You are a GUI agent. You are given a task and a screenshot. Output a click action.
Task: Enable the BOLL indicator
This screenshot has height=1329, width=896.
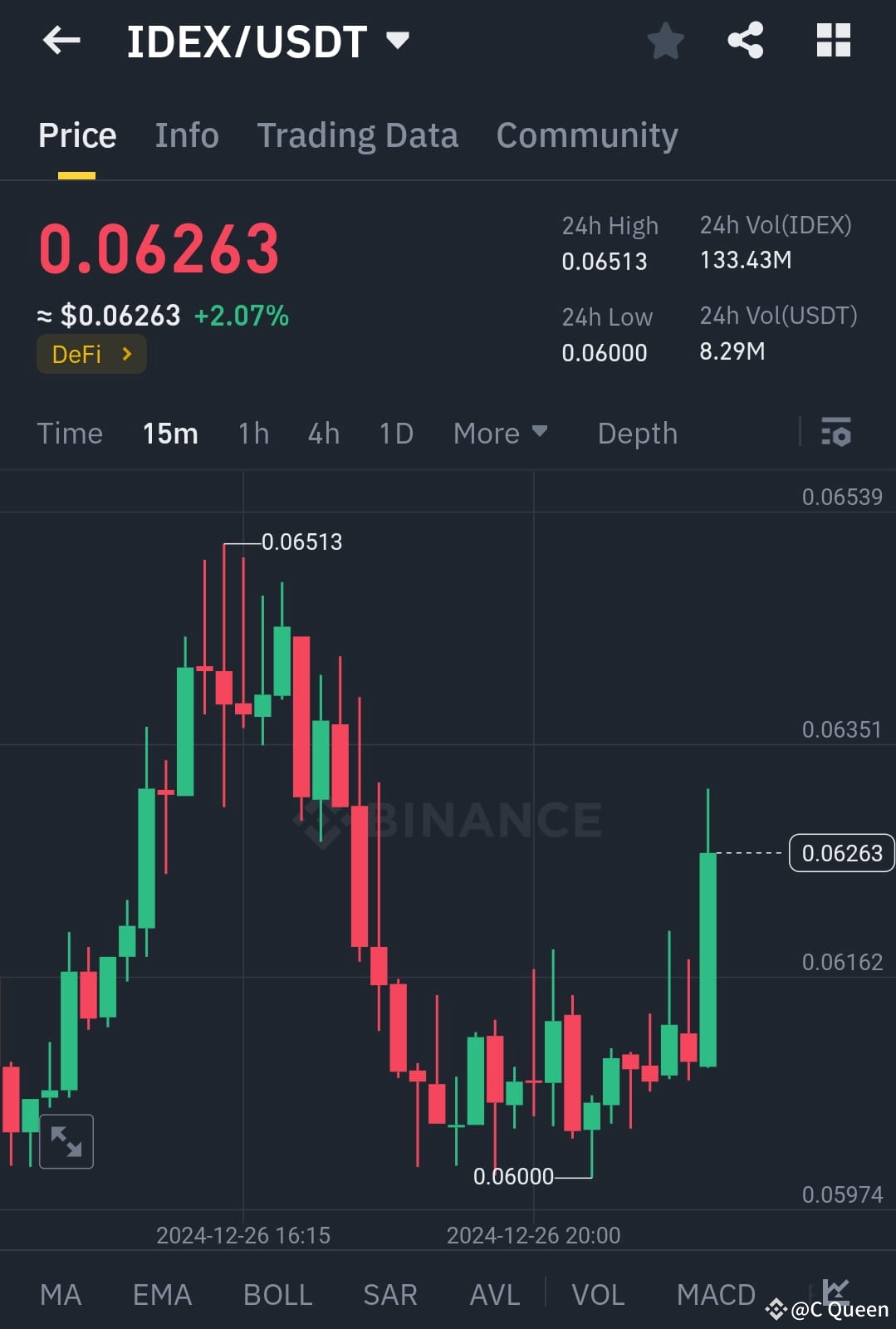[277, 1294]
